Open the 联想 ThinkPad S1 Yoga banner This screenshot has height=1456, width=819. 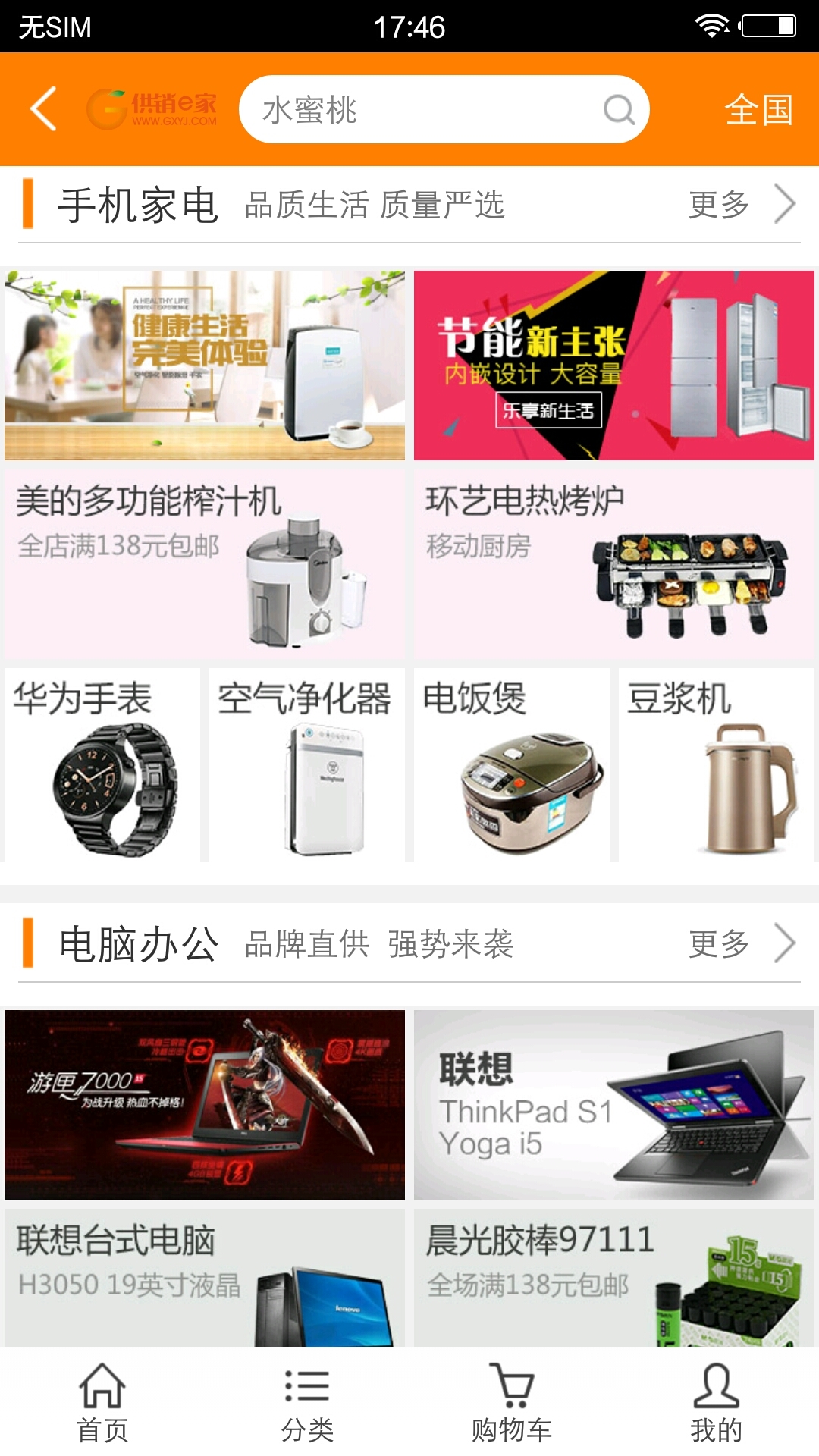614,1104
